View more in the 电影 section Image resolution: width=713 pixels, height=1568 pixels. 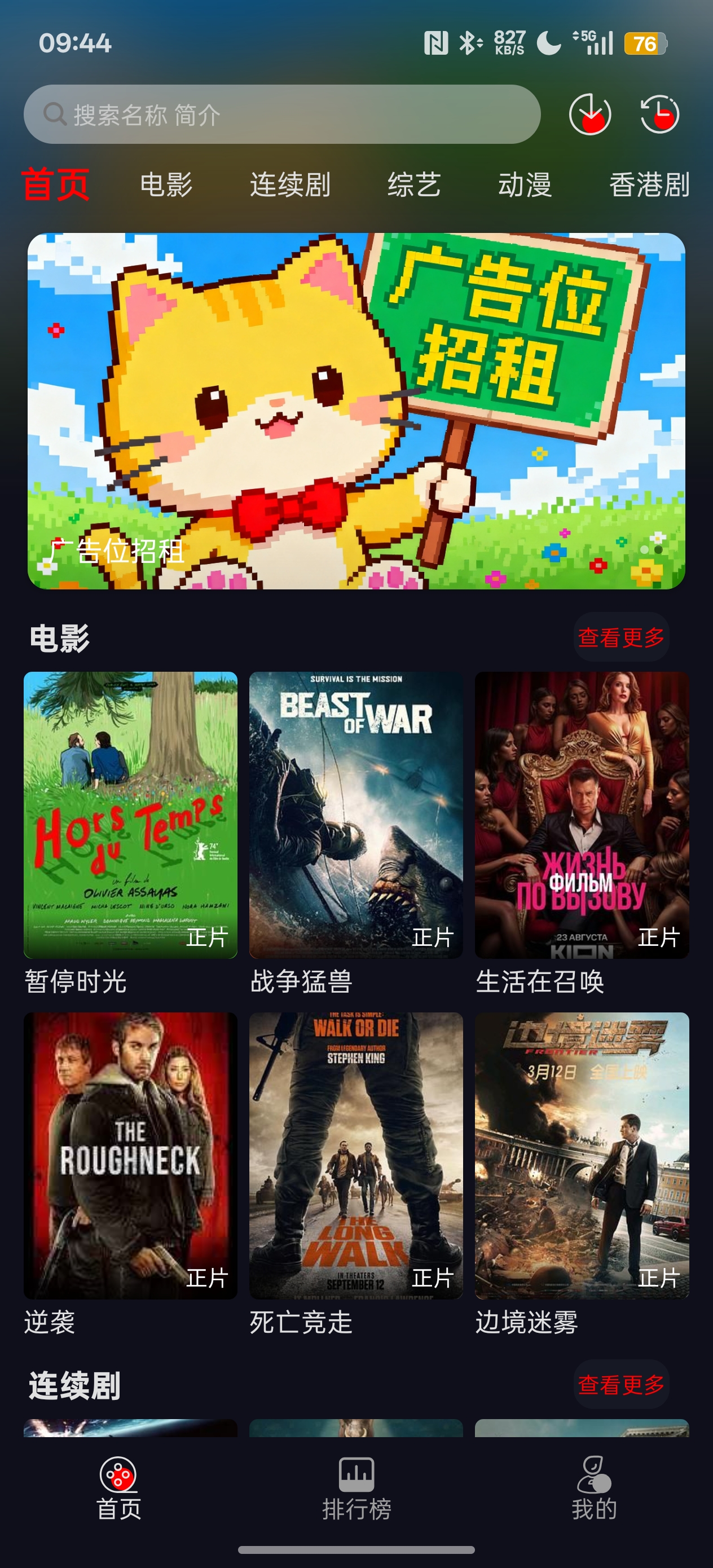(x=620, y=637)
